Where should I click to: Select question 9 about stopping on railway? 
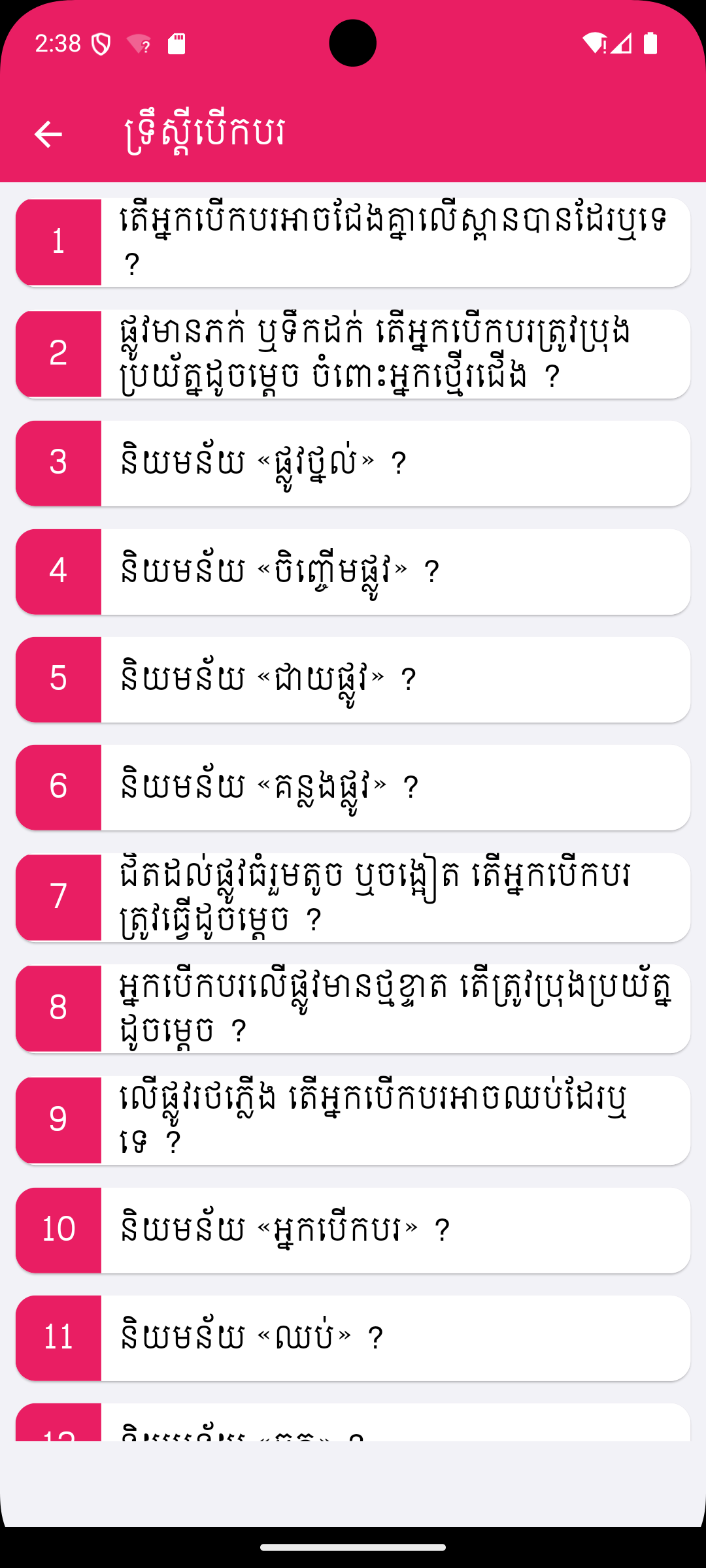pos(353,1120)
